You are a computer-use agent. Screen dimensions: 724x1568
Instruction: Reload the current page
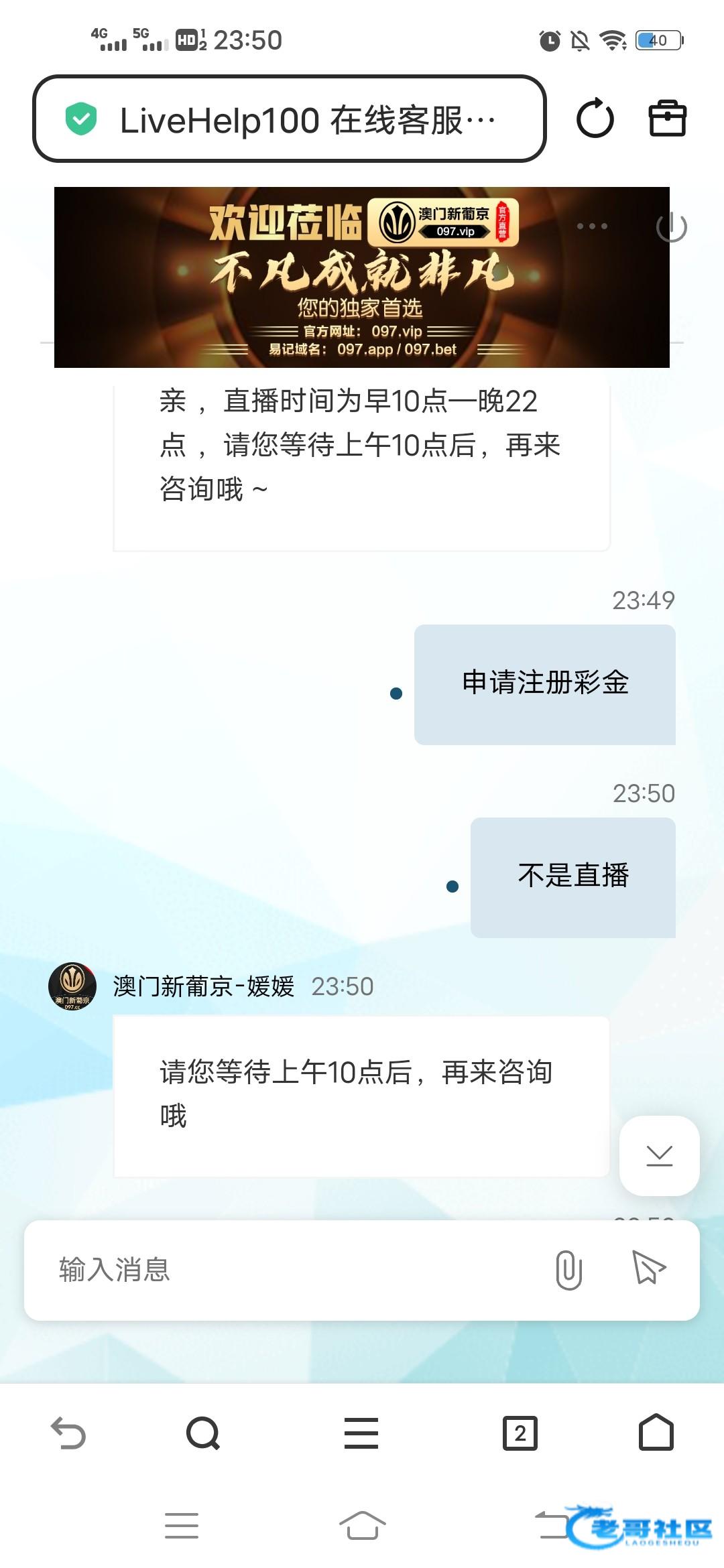[595, 119]
